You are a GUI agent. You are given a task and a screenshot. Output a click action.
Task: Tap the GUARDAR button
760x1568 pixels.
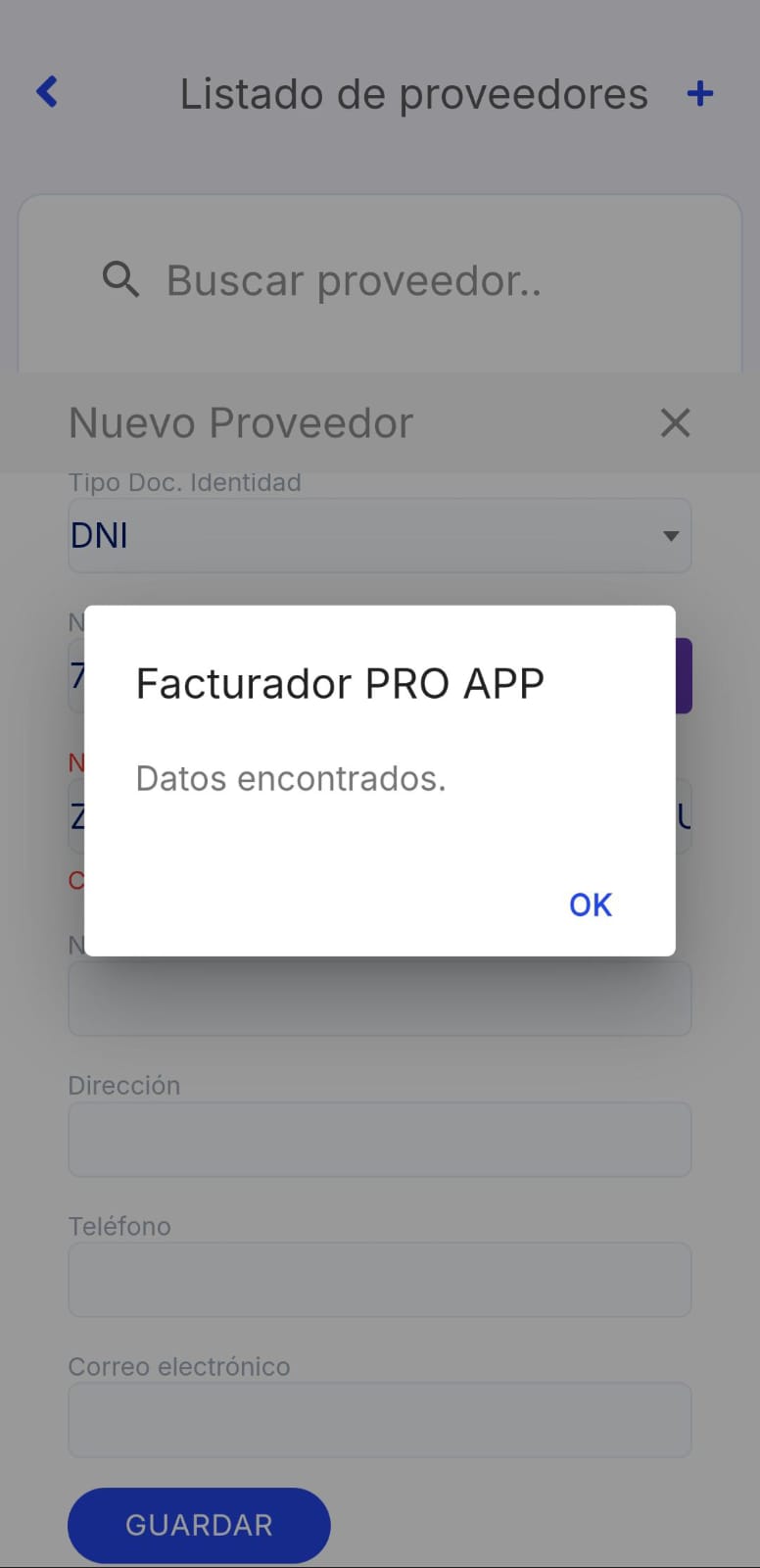pos(198,1525)
